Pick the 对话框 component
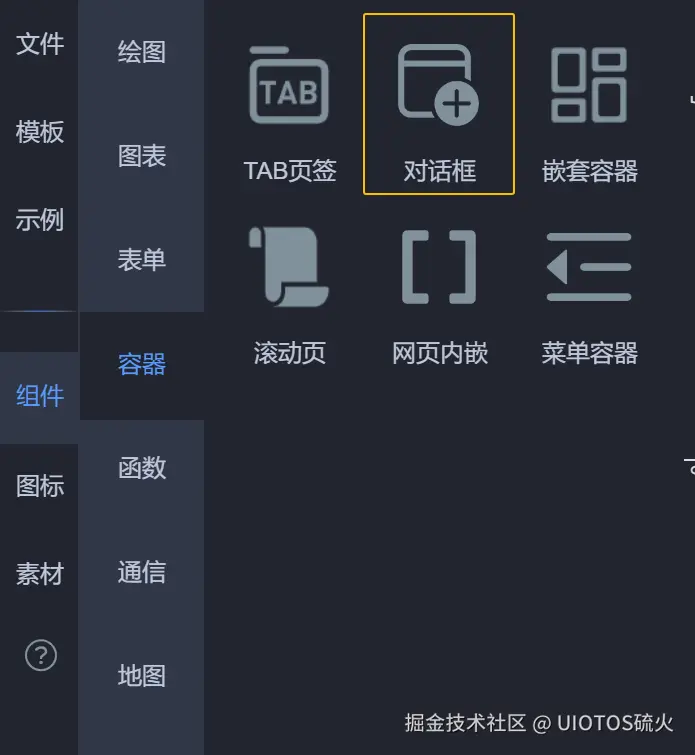Image resolution: width=695 pixels, height=755 pixels. tap(439, 105)
